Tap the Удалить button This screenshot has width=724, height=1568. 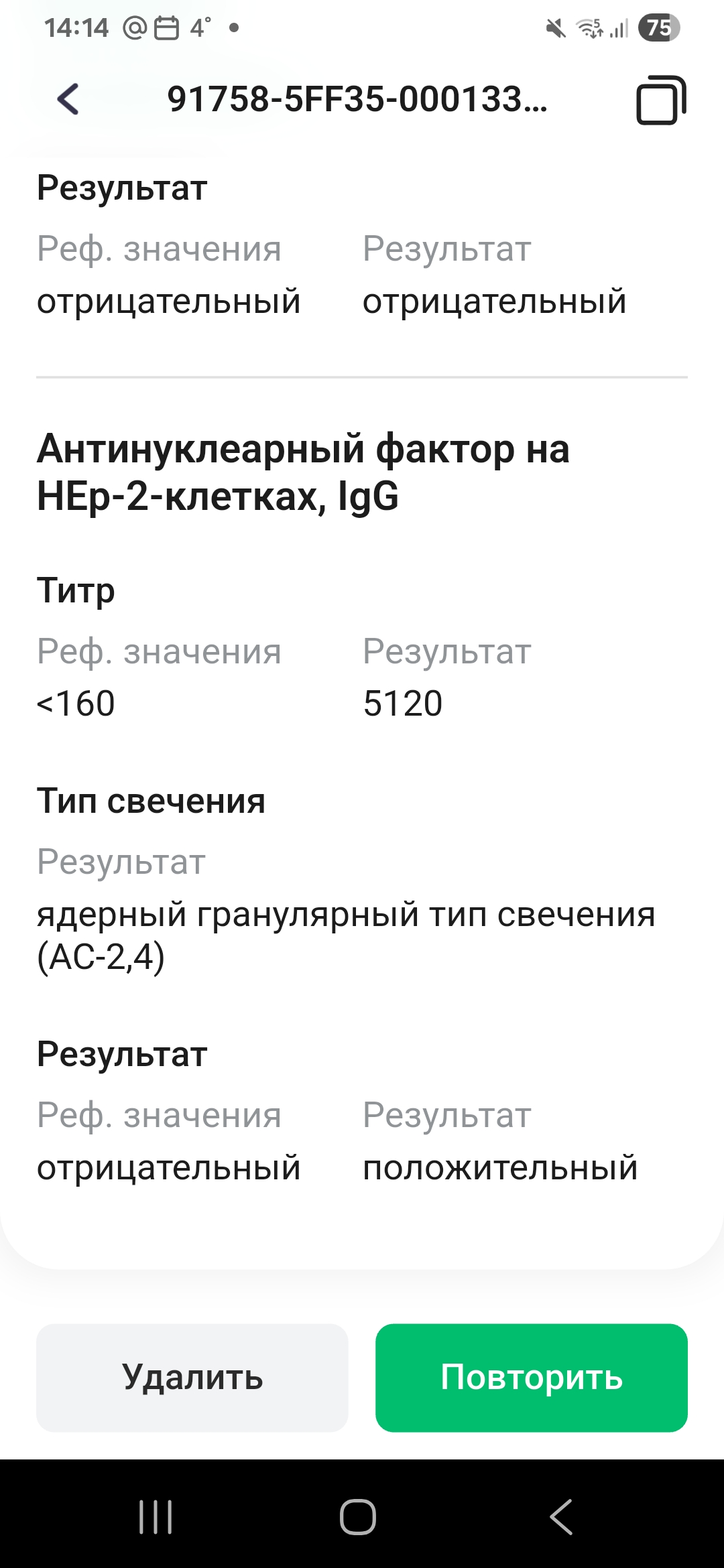(192, 1378)
